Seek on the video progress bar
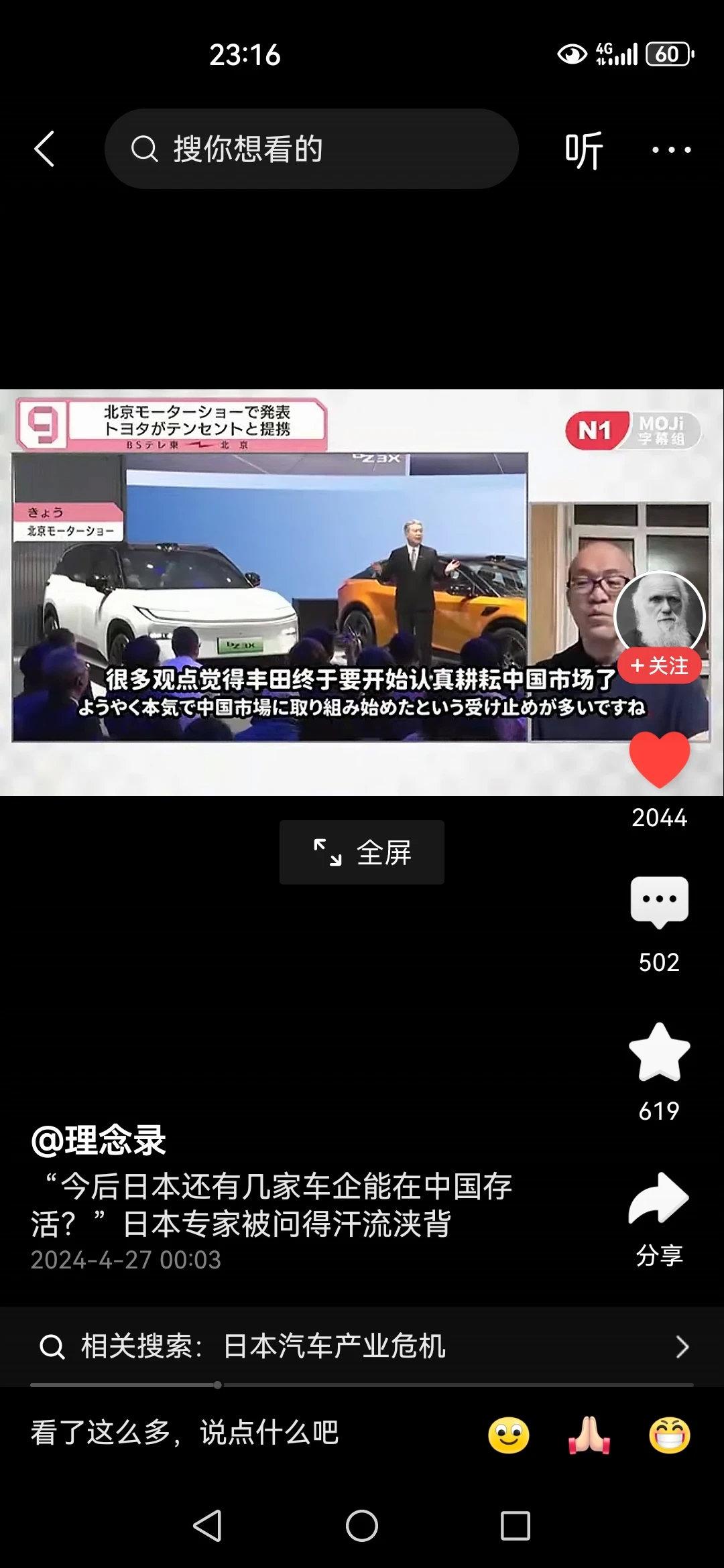 coord(362,1384)
